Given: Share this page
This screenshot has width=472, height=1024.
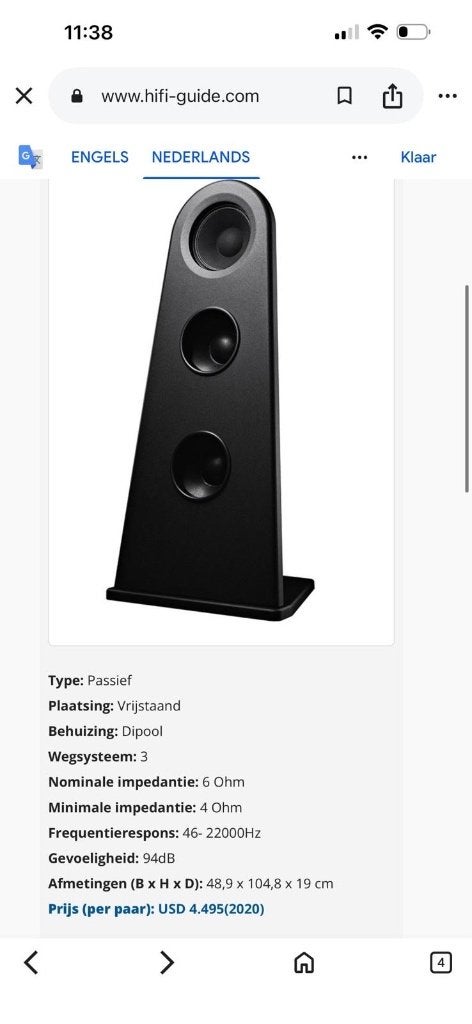Looking at the screenshot, I should point(392,96).
